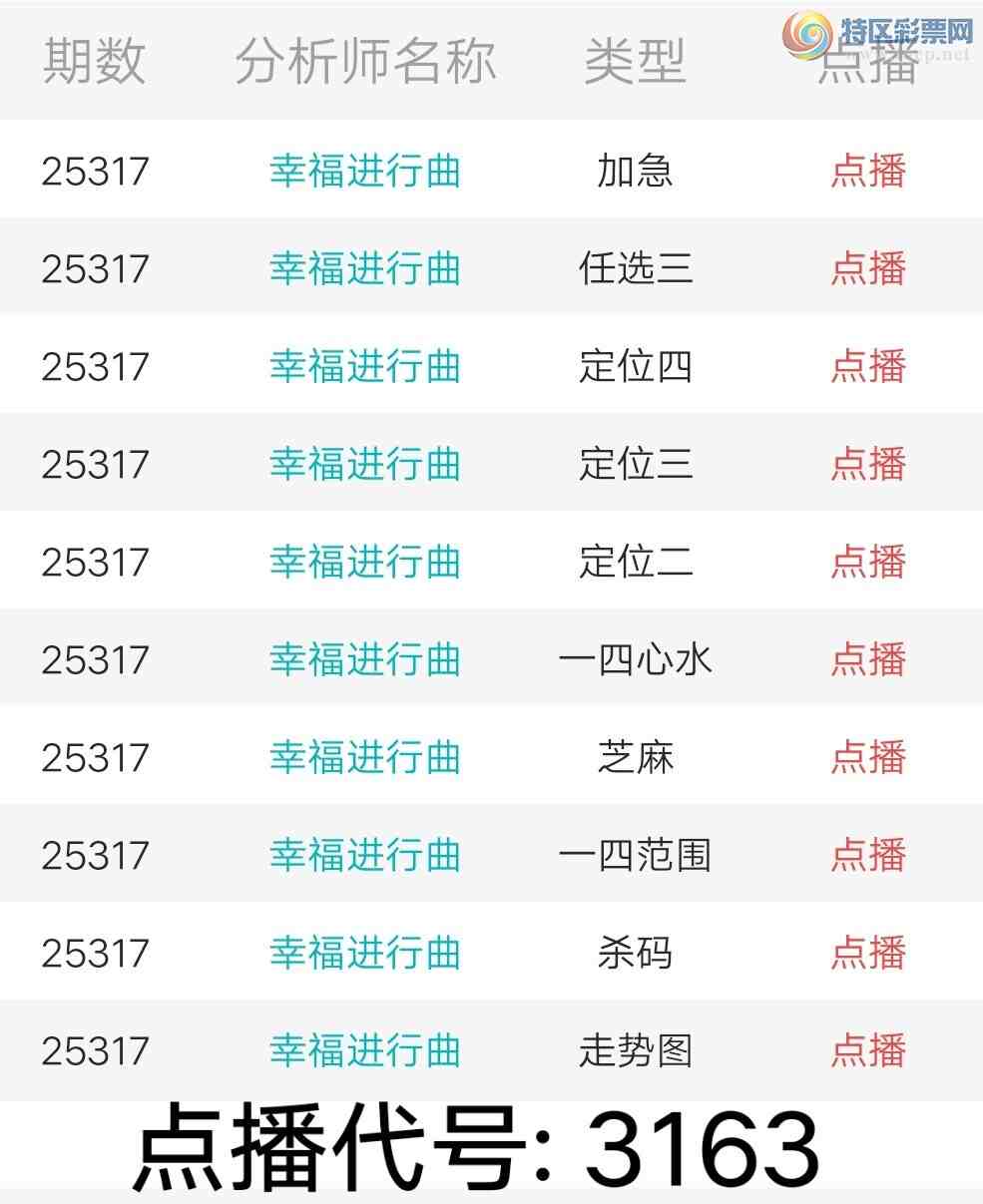Click the 期数 column header
Screen dimensions: 983x1204
tap(94, 62)
